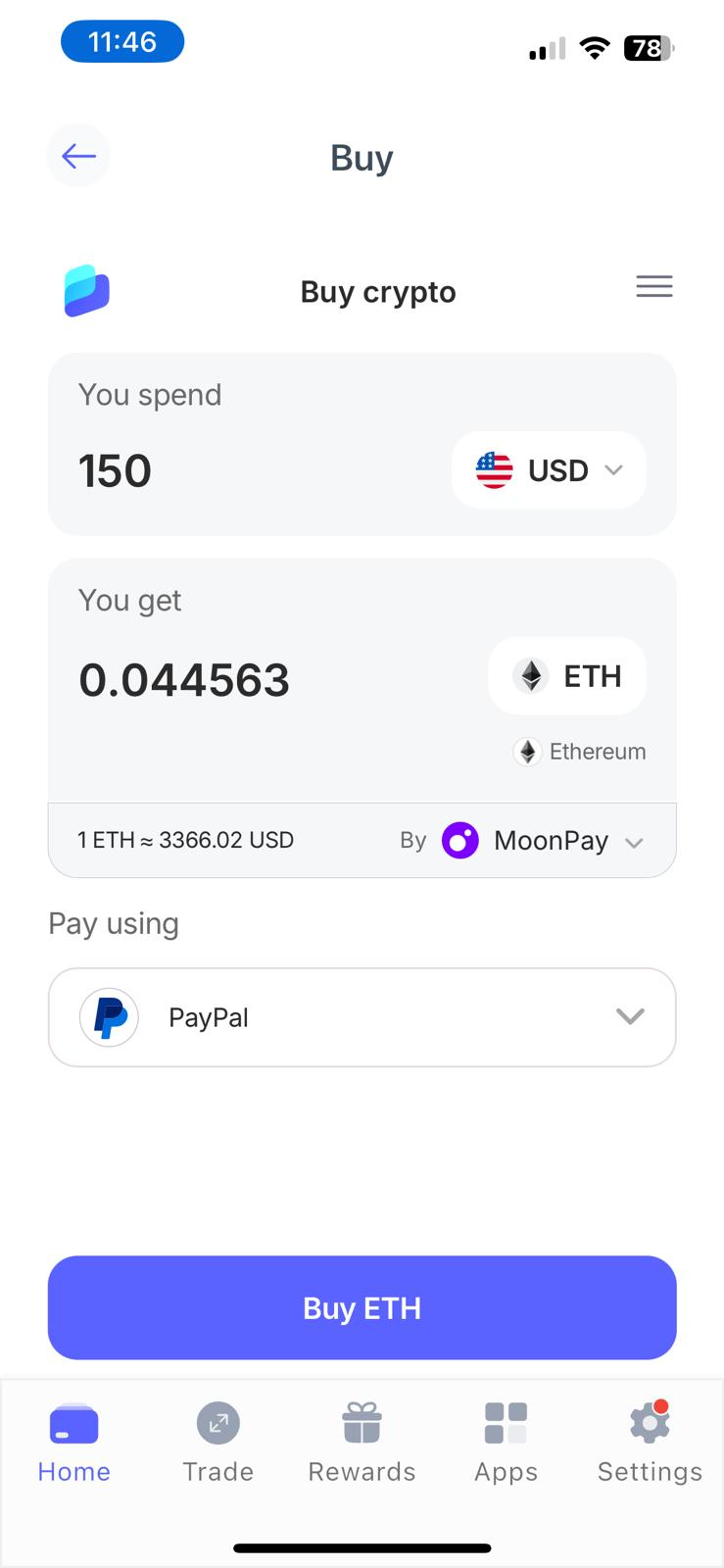Select the Home icon in bottom navigation
This screenshot has width=724, height=1568.
[73, 1423]
